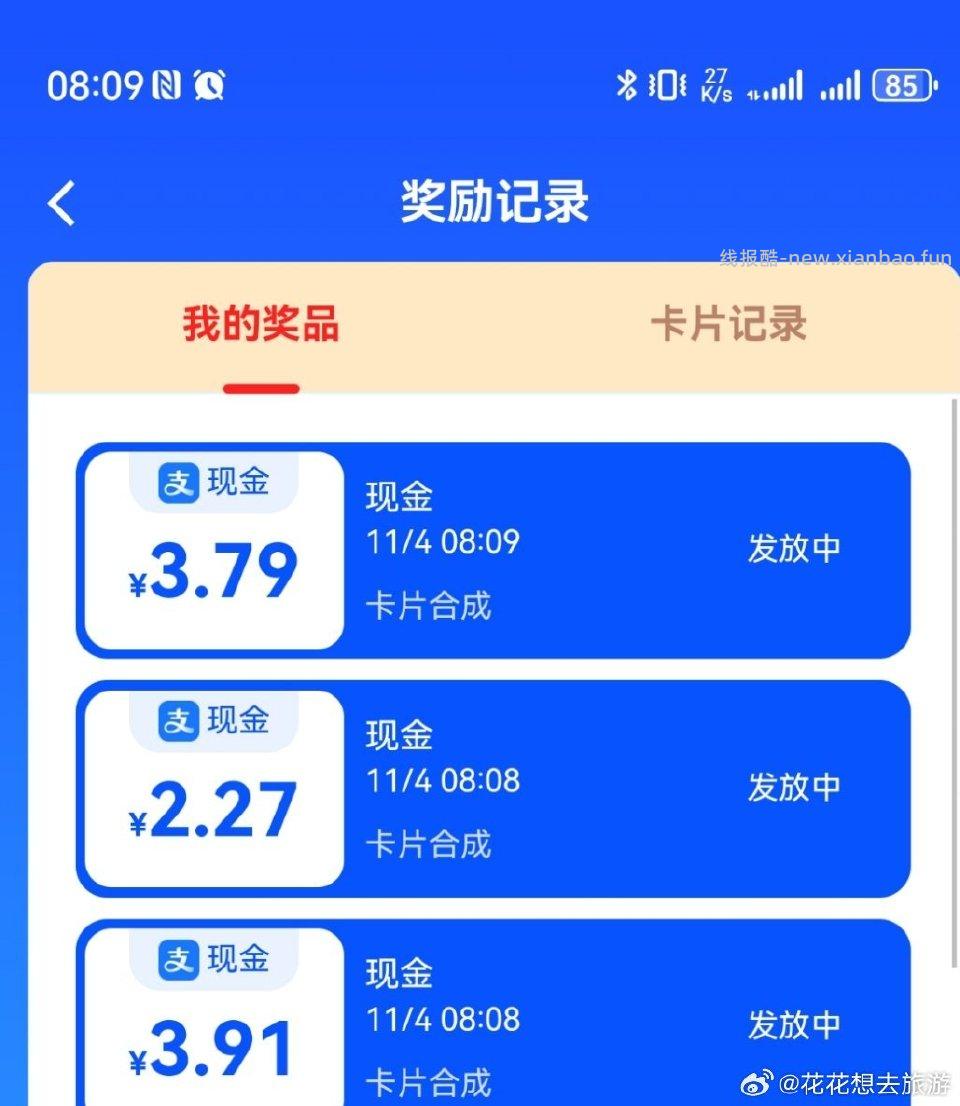
Task: Tap 发放中 status on the ¥2.27 reward
Action: (795, 788)
